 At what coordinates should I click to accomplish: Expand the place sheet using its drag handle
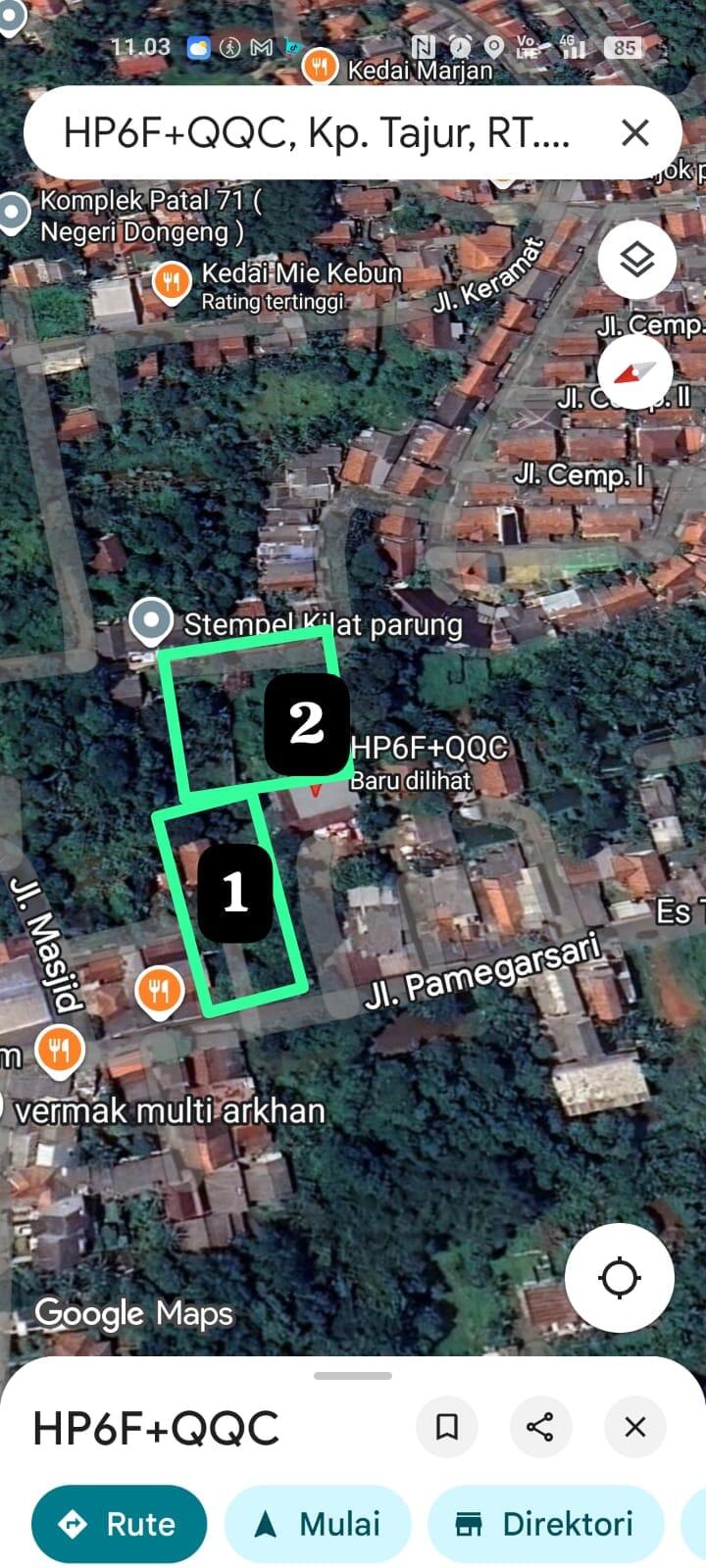tap(353, 1376)
